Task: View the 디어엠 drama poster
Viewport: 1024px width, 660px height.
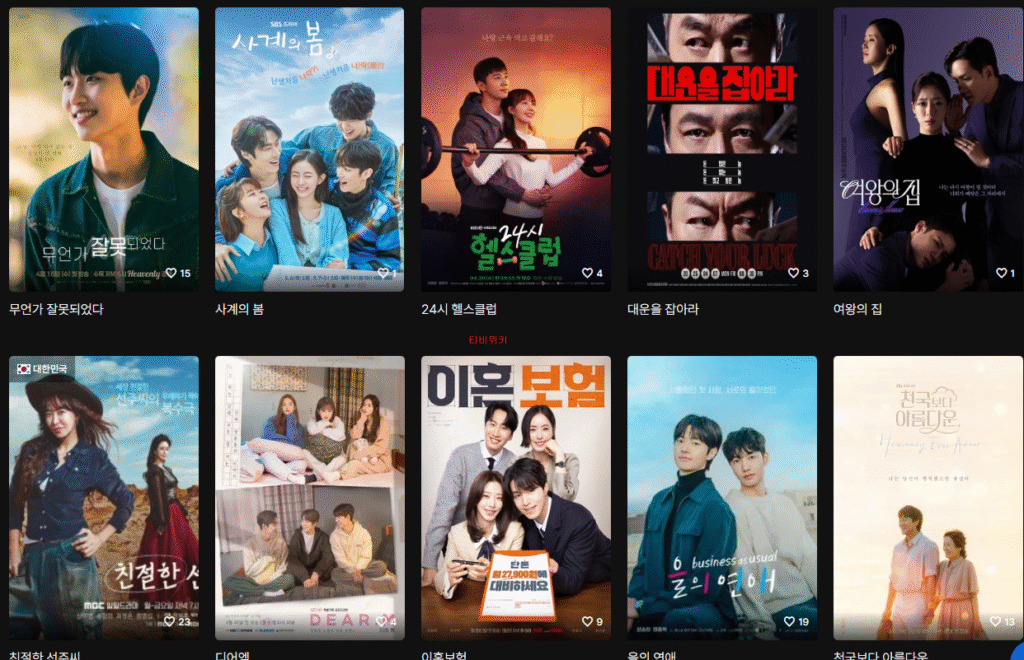Action: (x=309, y=490)
